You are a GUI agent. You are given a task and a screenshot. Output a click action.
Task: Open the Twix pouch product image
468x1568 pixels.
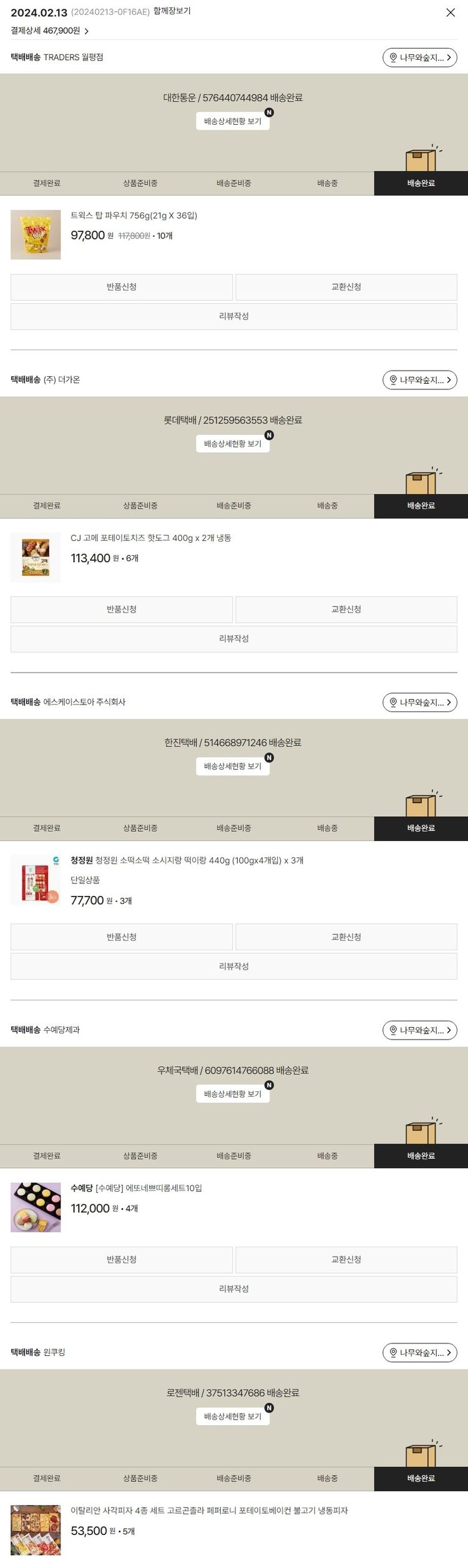click(36, 235)
